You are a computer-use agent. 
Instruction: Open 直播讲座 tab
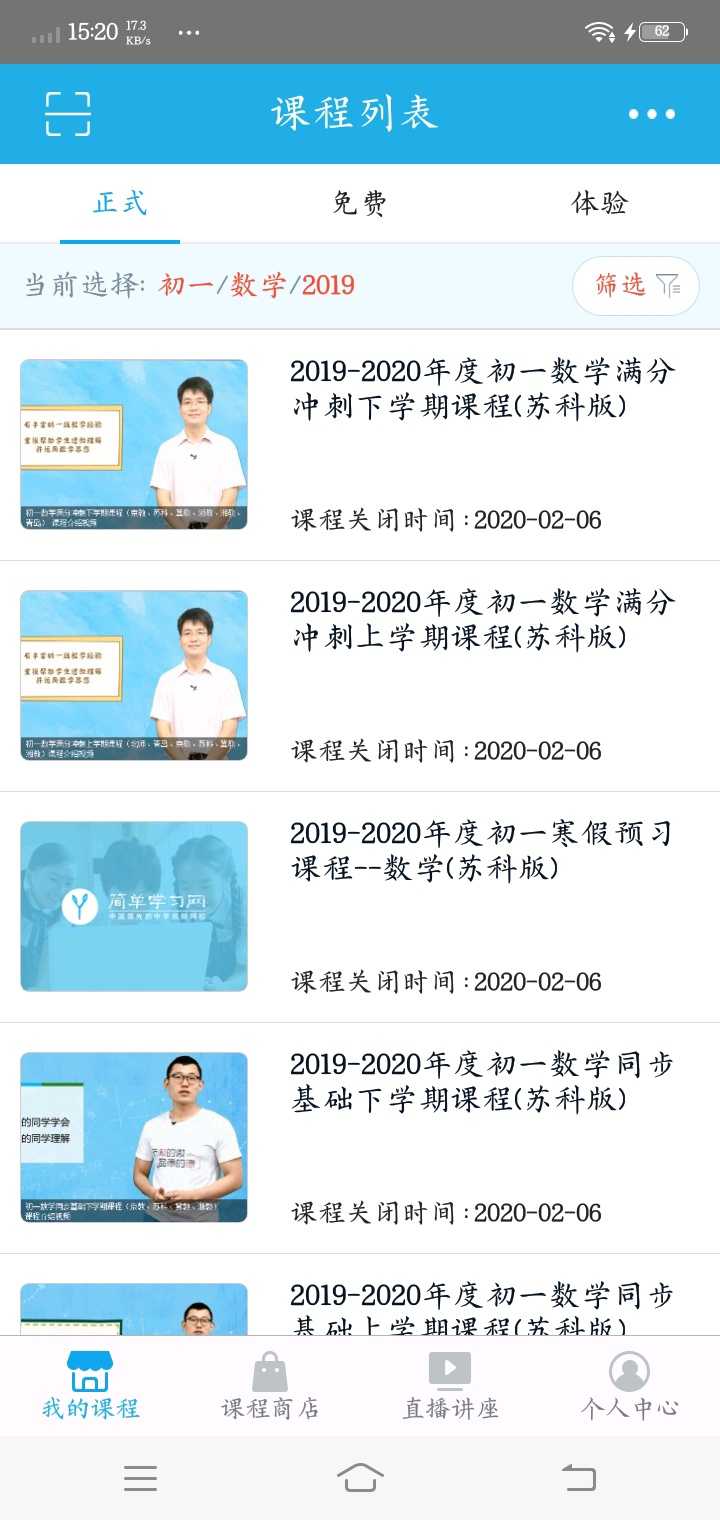tap(450, 1386)
